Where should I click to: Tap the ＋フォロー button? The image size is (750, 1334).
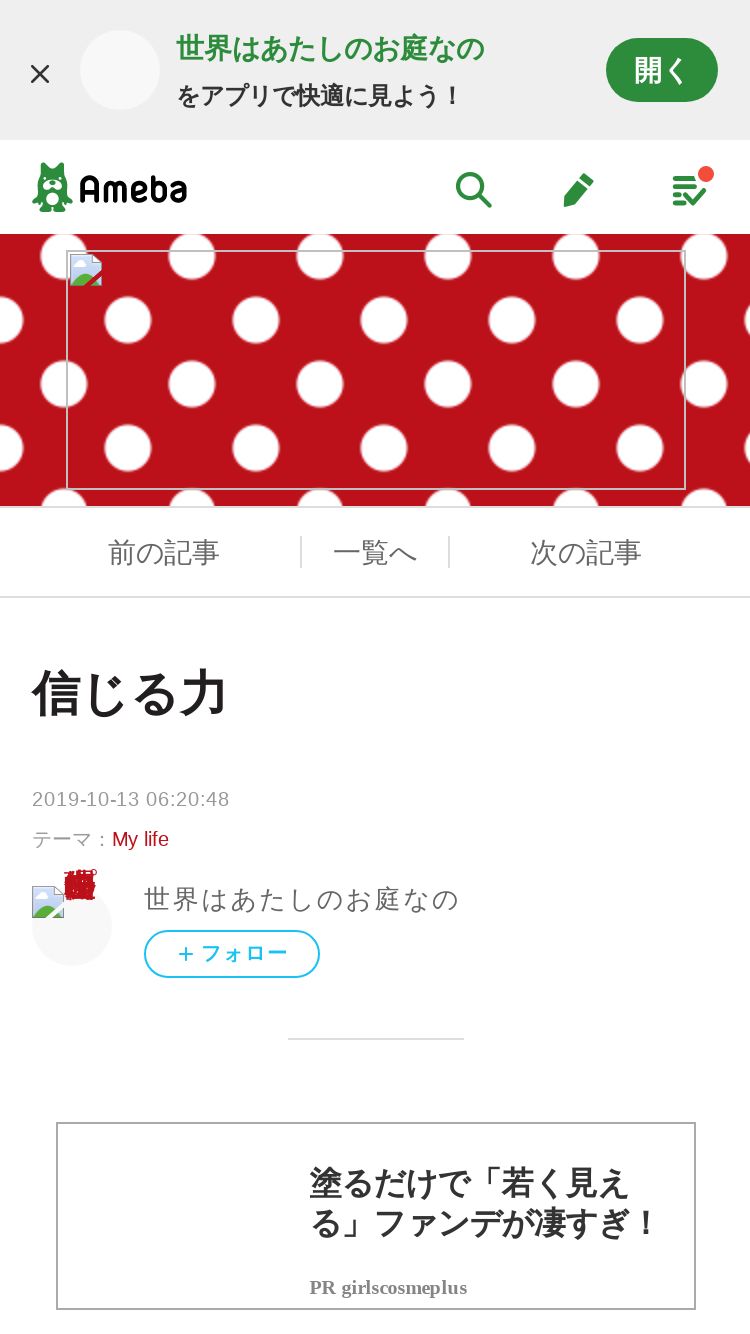(x=232, y=954)
